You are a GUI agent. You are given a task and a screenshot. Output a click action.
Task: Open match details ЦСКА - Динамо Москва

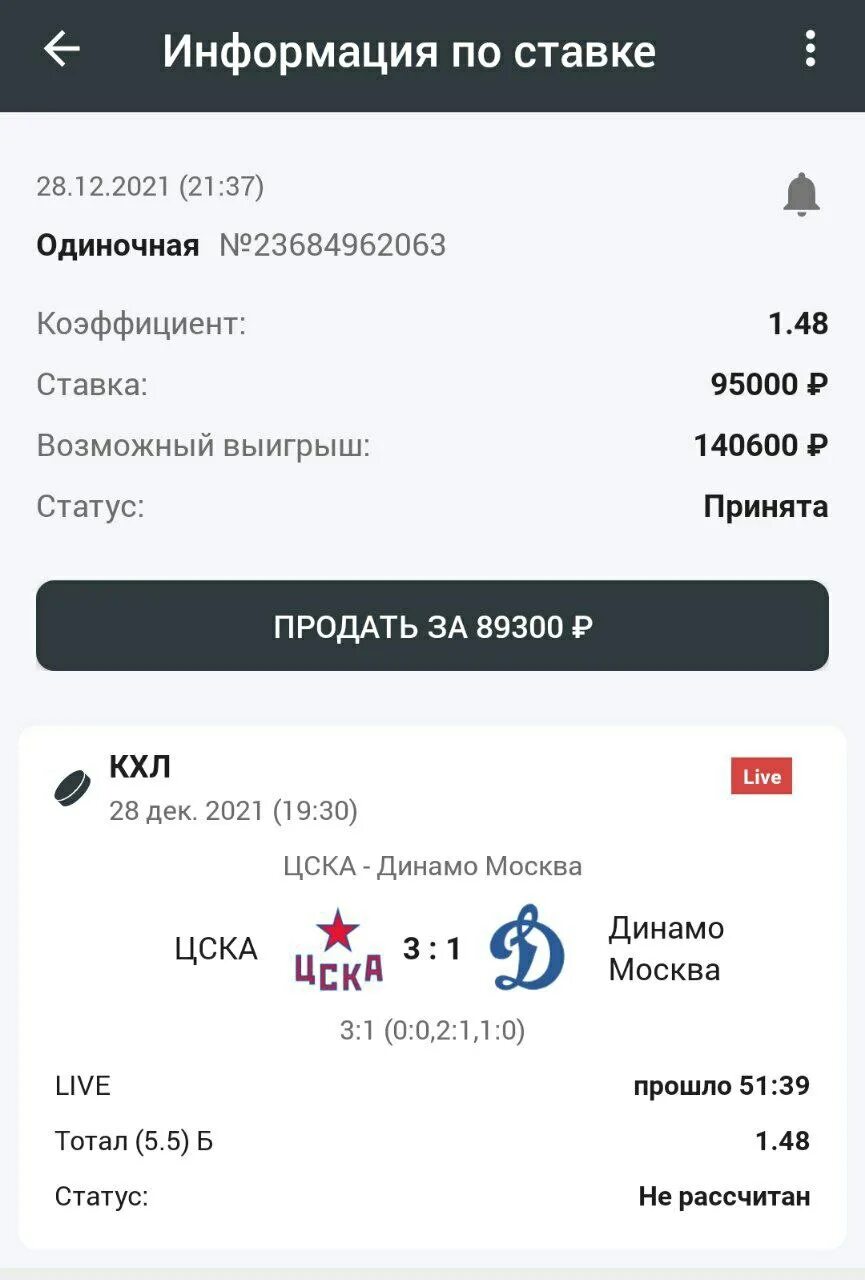tap(432, 866)
